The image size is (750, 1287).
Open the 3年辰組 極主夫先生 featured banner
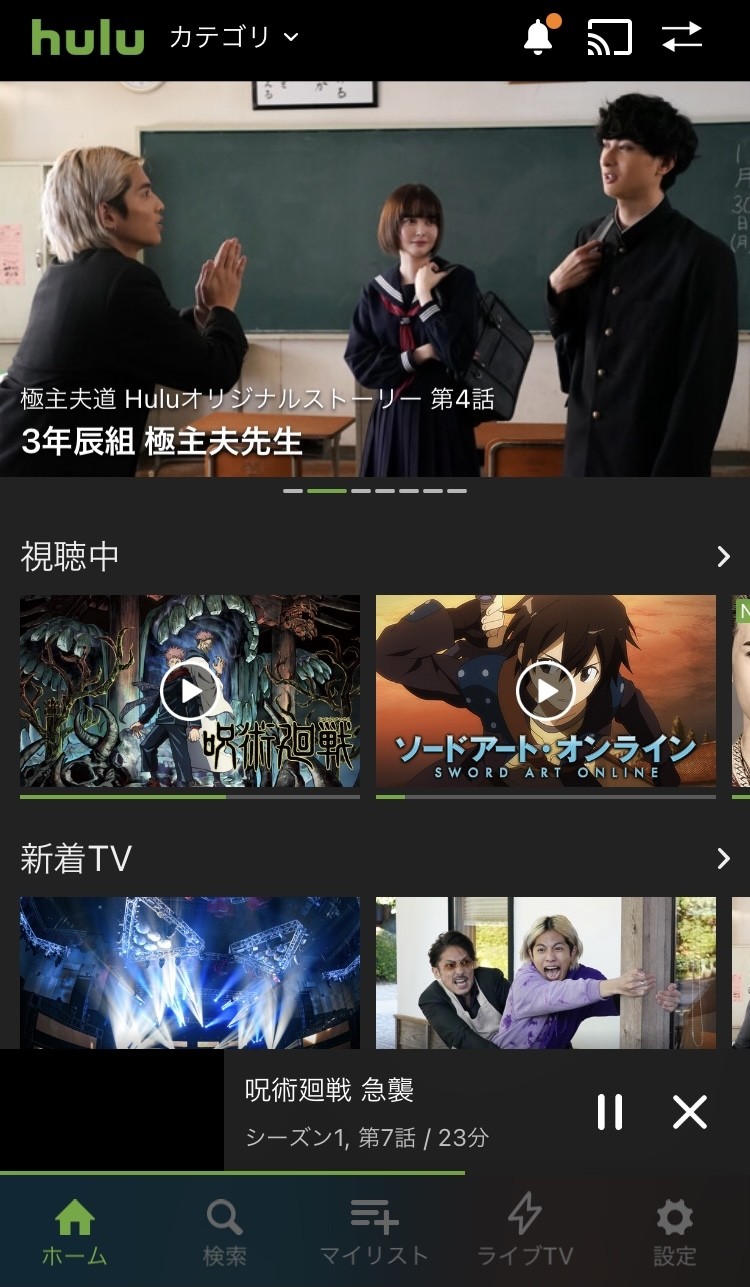375,280
